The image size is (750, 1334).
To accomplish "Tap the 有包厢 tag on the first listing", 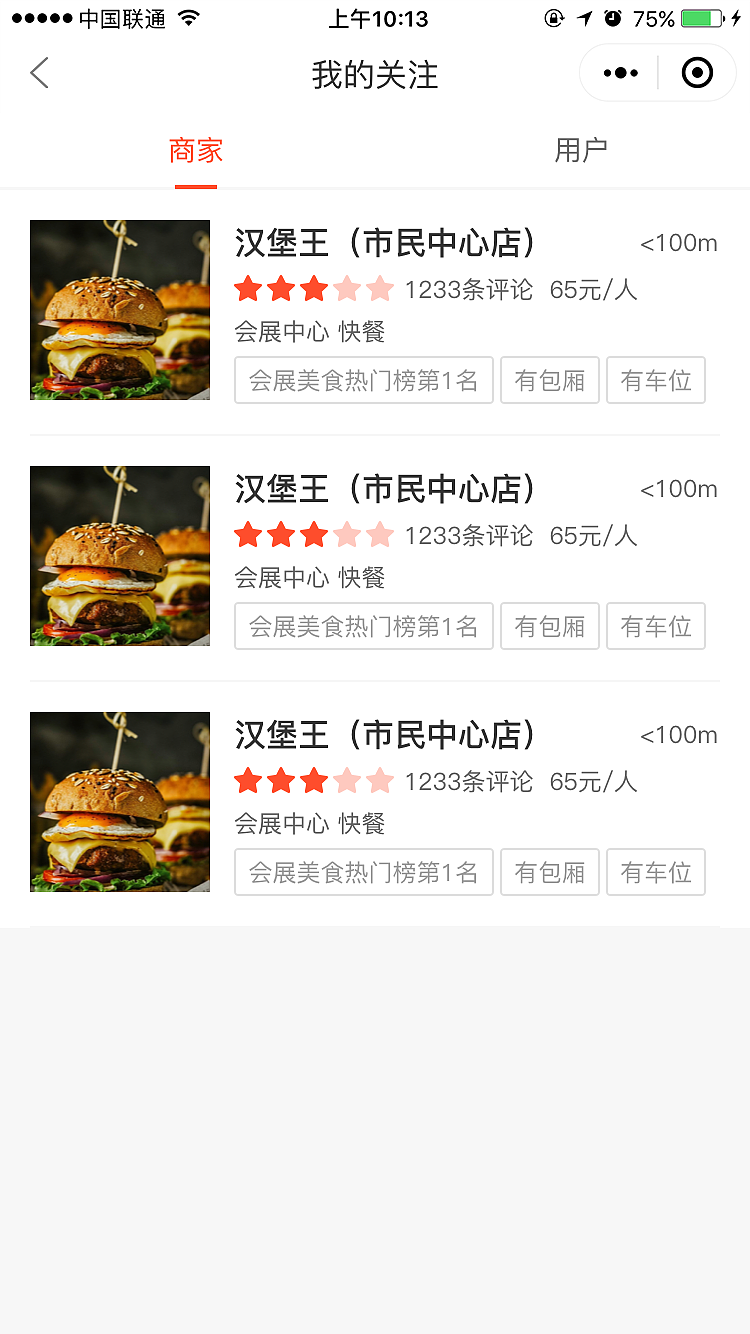I will pyautogui.click(x=549, y=380).
